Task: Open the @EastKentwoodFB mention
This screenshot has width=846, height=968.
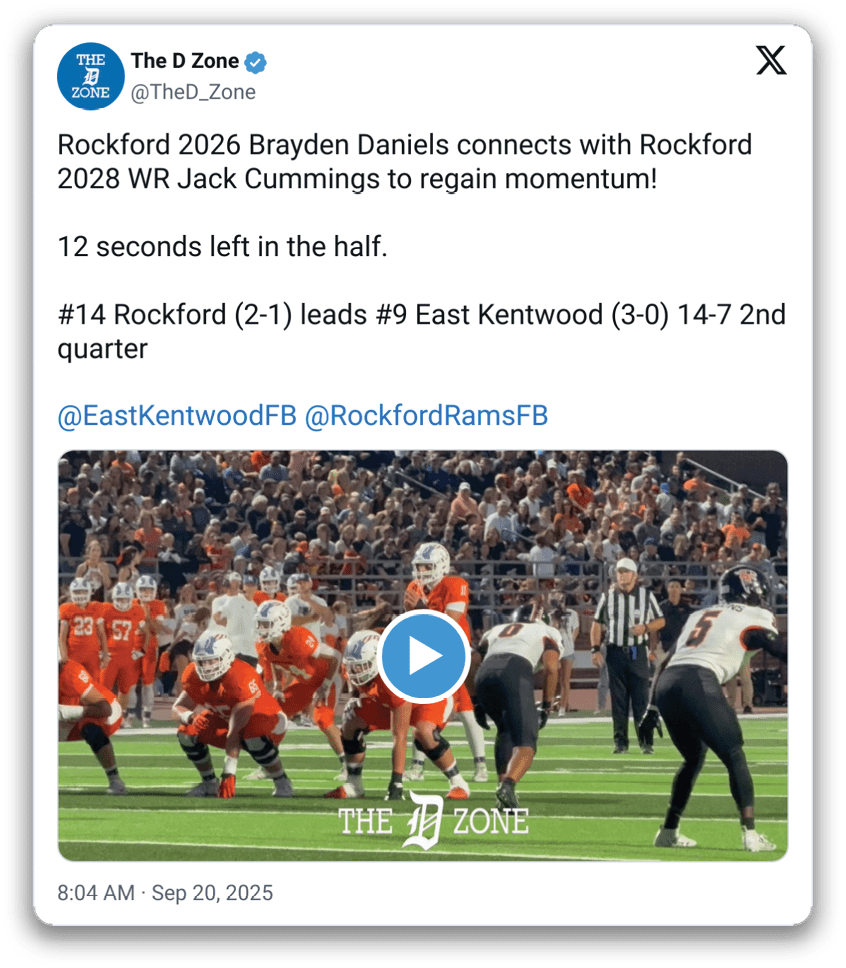Action: point(177,416)
